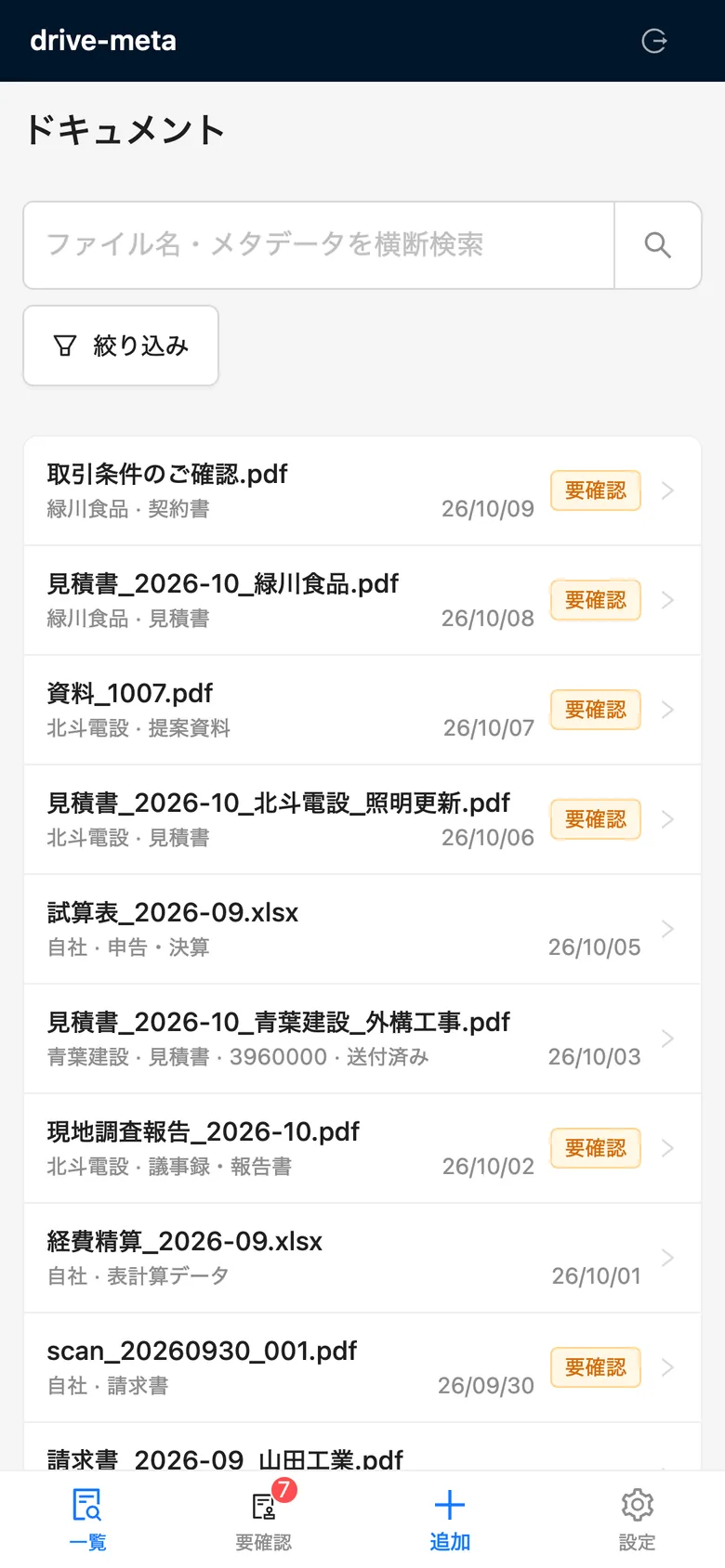
Task: Open 見積書_2026-10_青葉建設_外構工事.pdf
Action: click(x=362, y=1039)
